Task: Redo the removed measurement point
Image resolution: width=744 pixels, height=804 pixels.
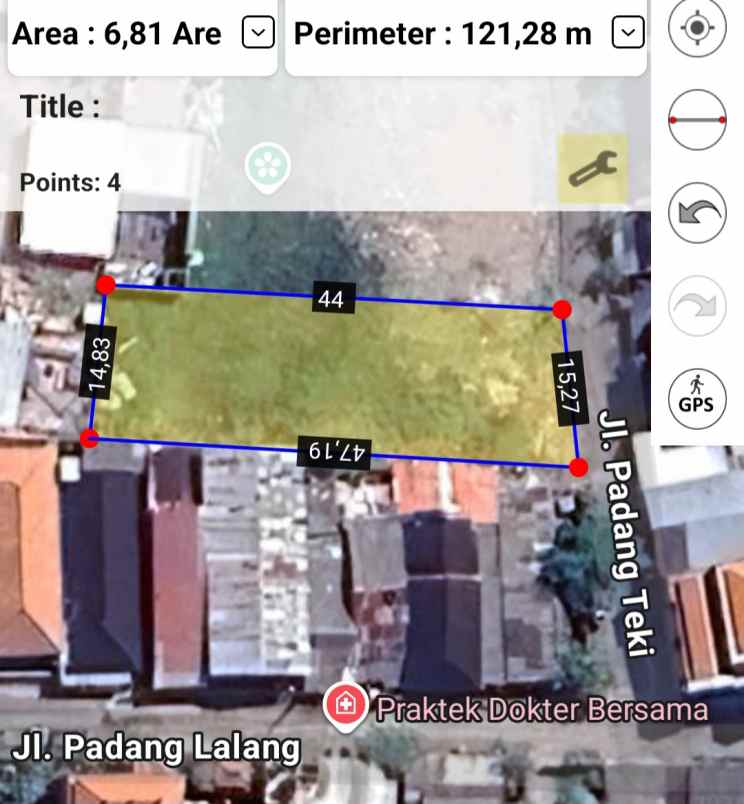Action: pyautogui.click(x=697, y=307)
